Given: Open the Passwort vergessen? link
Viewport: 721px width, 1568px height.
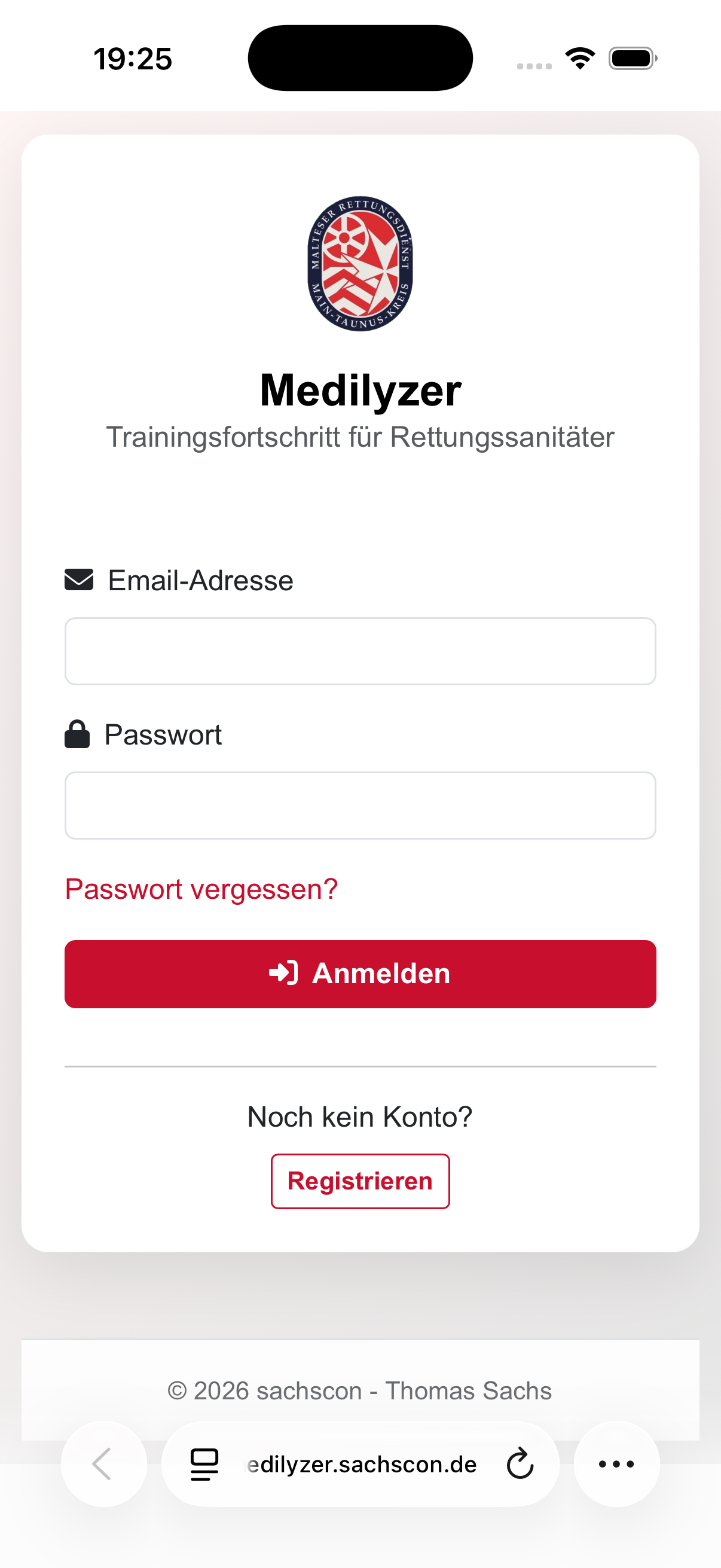Looking at the screenshot, I should click(201, 889).
